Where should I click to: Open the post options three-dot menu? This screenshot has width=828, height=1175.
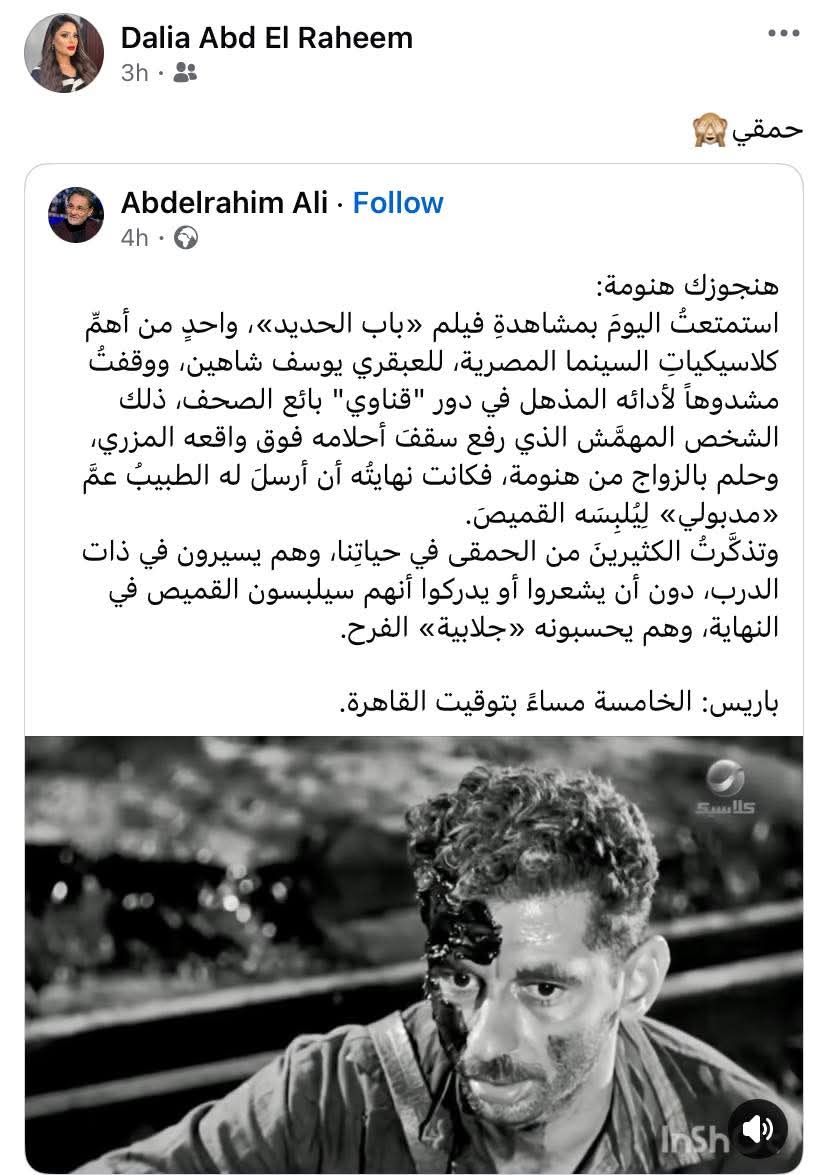click(x=783, y=34)
